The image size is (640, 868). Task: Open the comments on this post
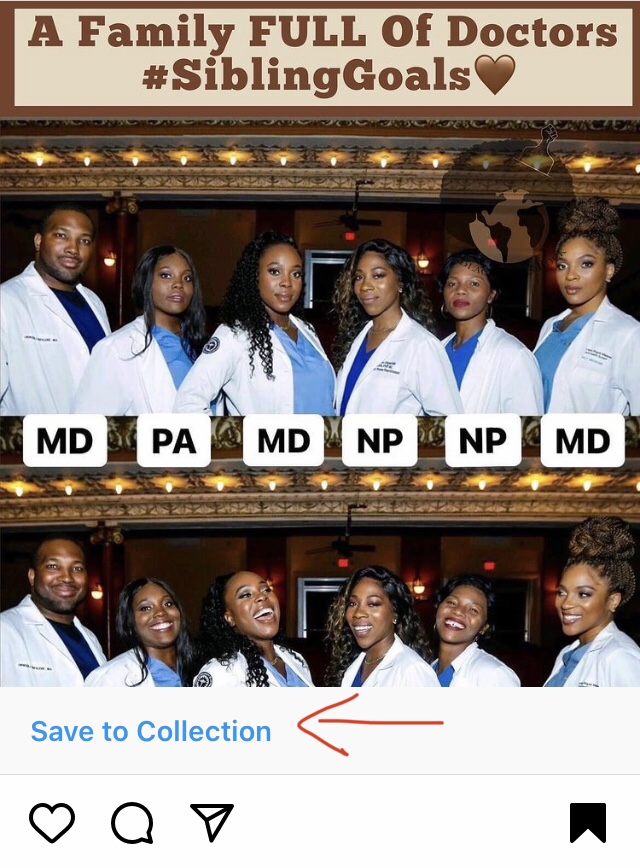click(132, 823)
